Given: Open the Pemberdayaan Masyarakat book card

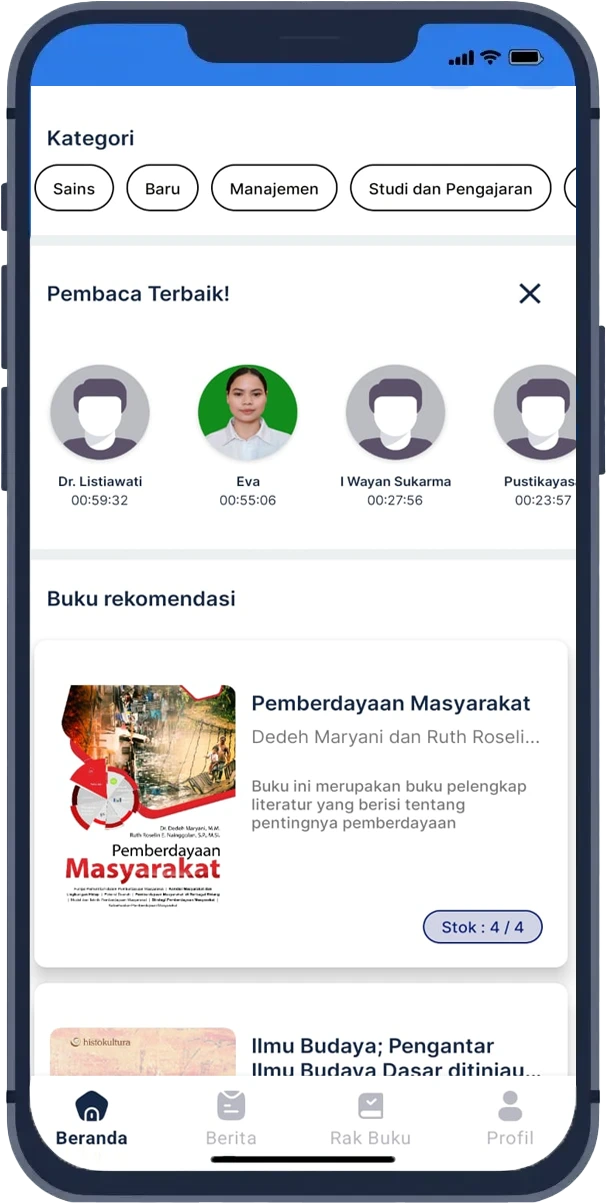Looking at the screenshot, I should (300, 803).
